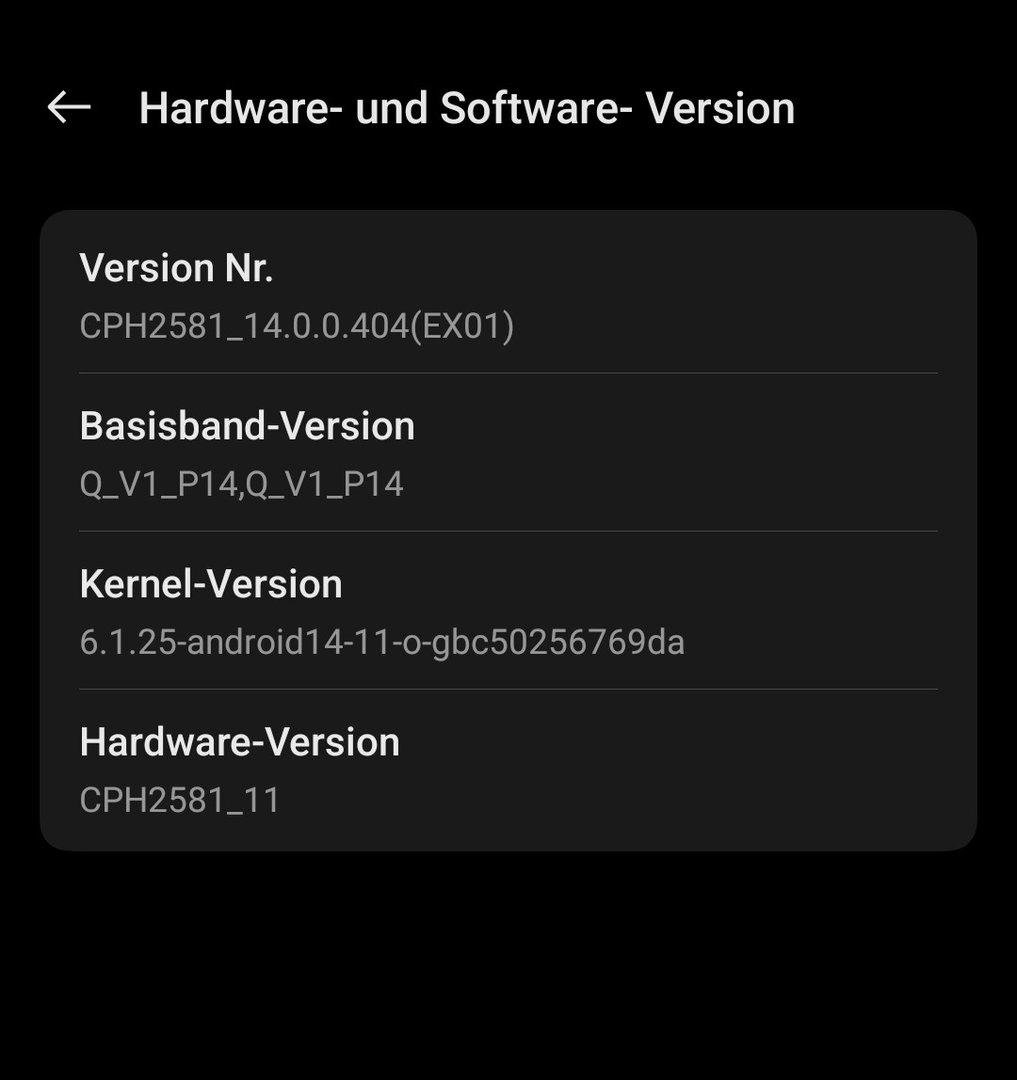Viewport: 1017px width, 1080px height.
Task: Tap the Version Nr. row
Action: [508, 297]
